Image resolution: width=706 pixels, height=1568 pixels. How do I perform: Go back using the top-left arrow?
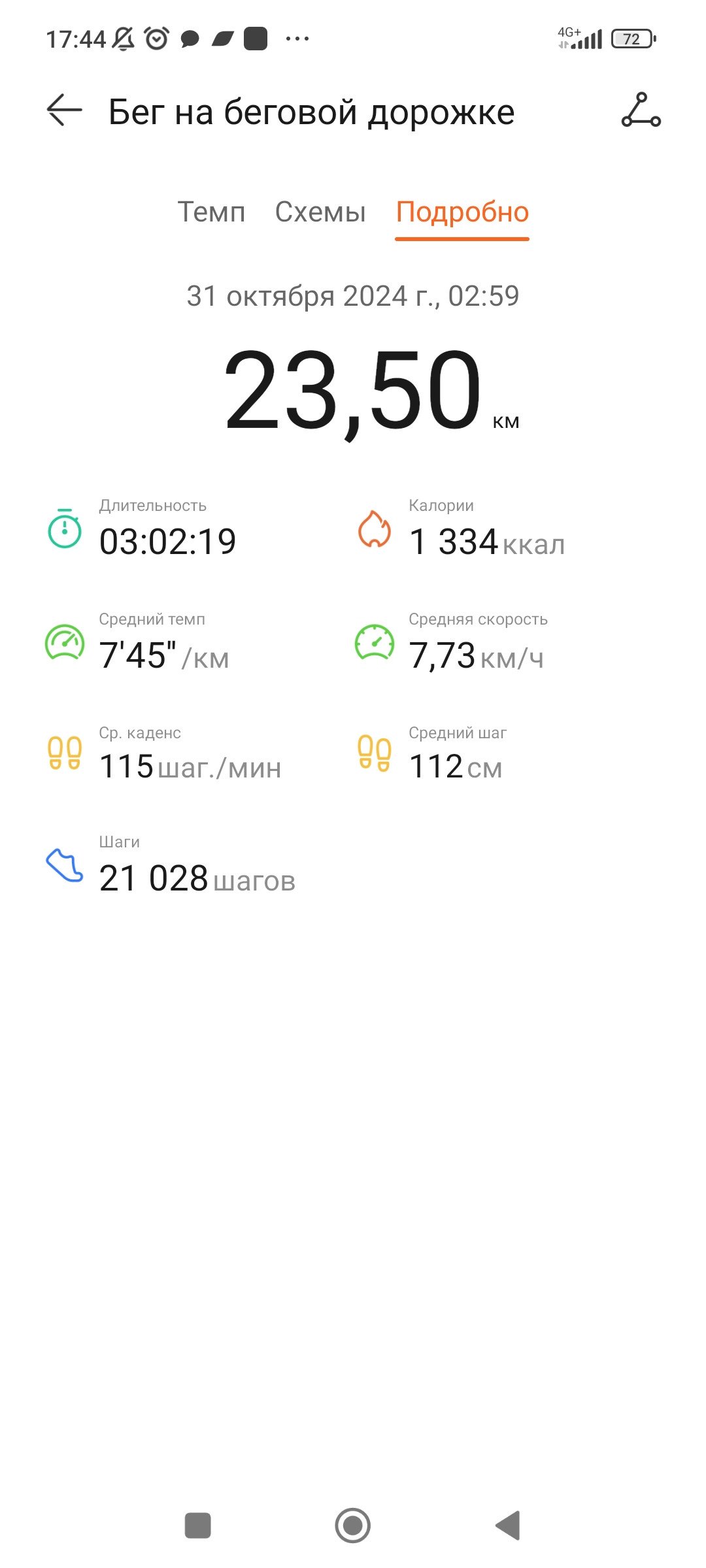pos(64,110)
